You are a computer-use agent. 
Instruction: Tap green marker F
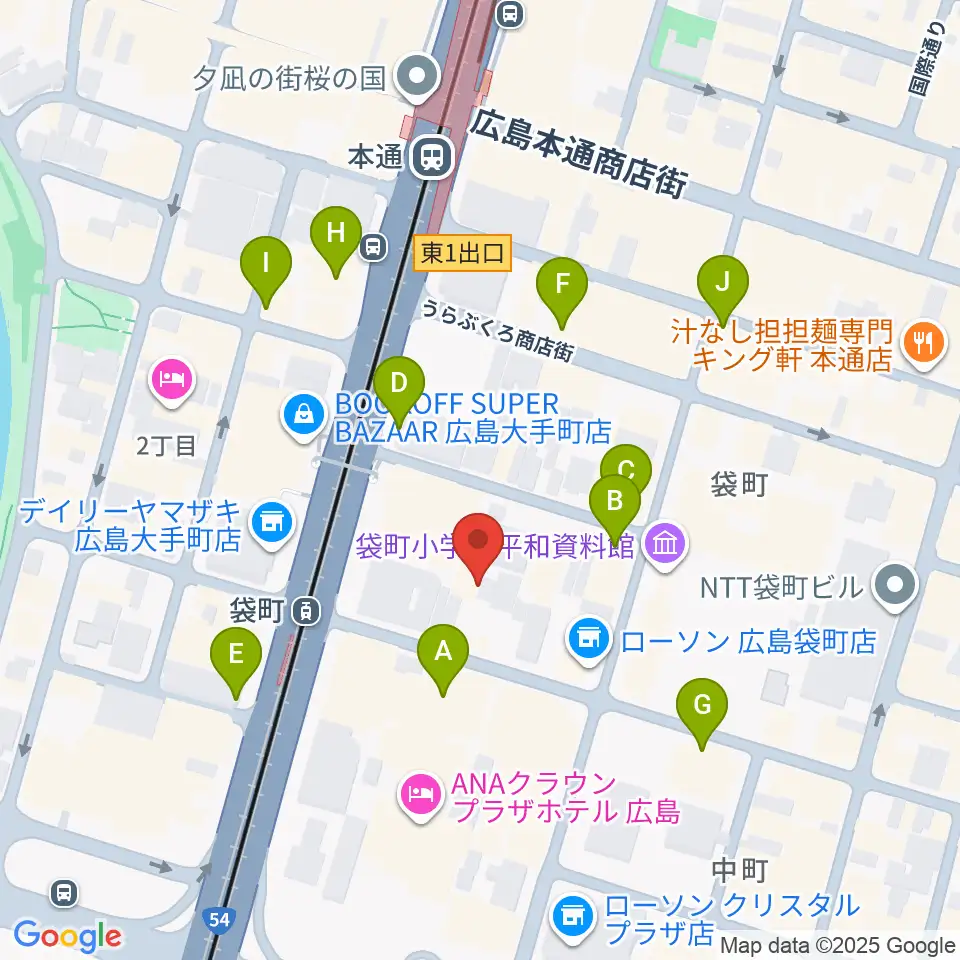[562, 293]
